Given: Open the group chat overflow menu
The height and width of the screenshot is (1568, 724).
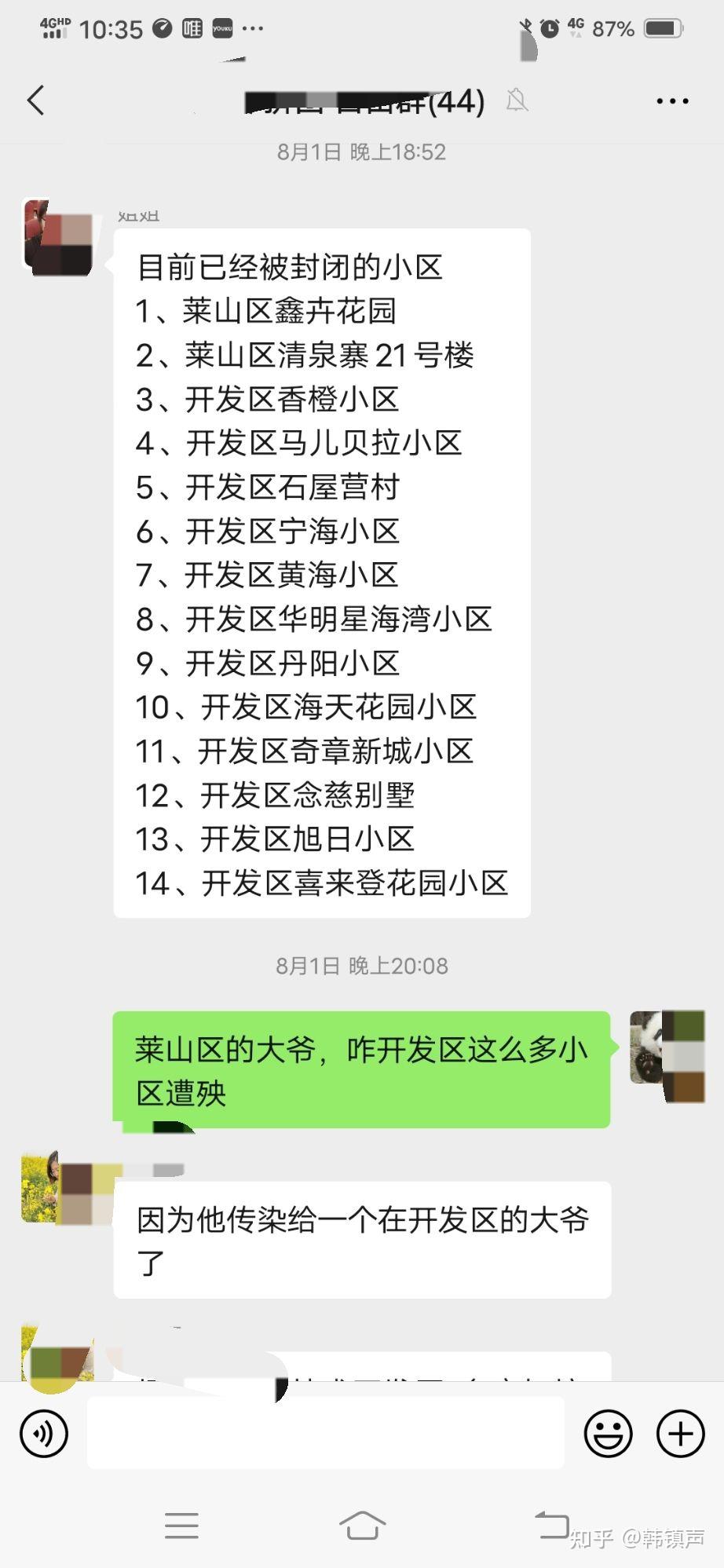Looking at the screenshot, I should [672, 101].
